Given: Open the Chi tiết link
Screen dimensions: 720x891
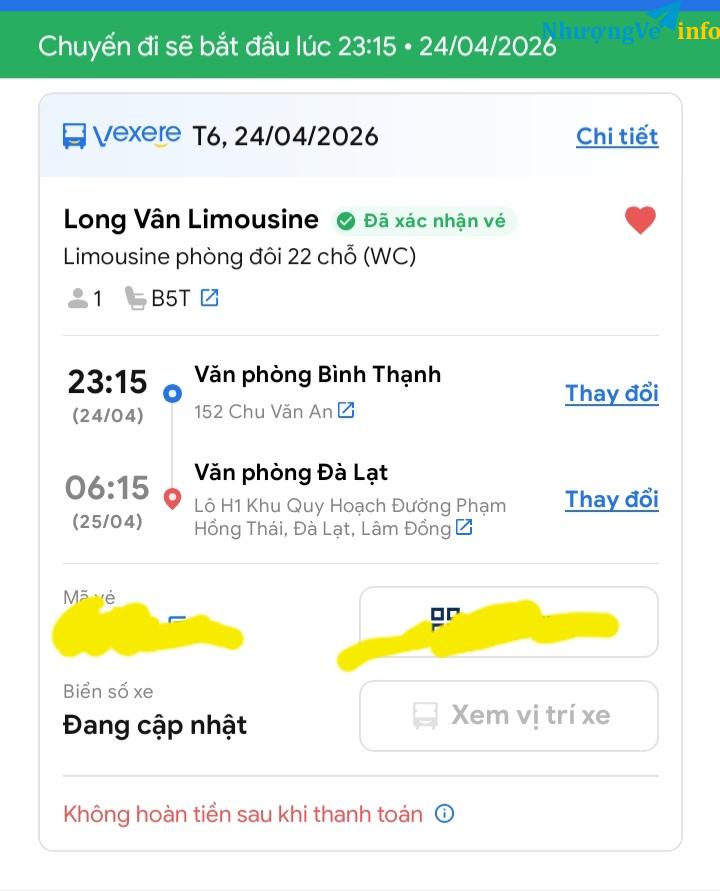Looking at the screenshot, I should 617,136.
